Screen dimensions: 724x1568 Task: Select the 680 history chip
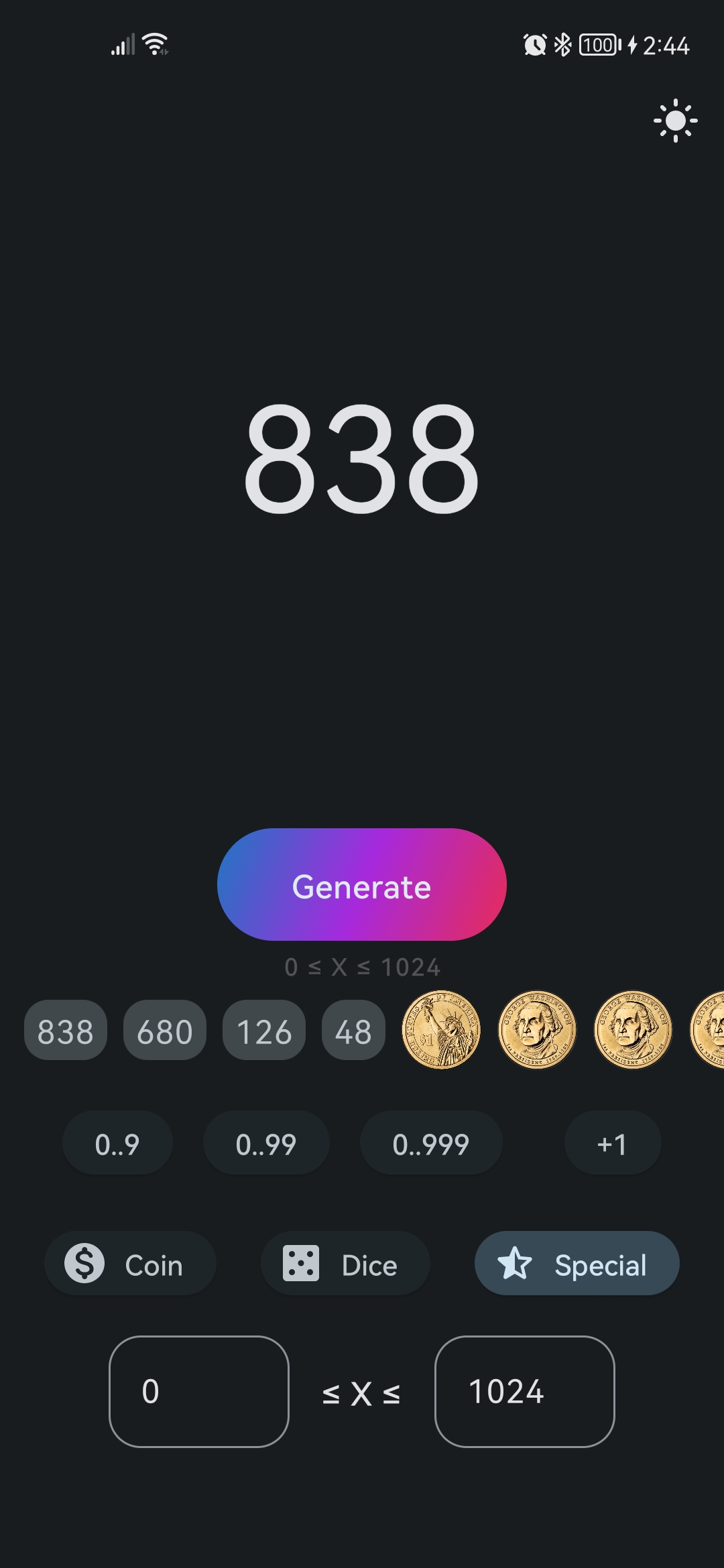[165, 1031]
